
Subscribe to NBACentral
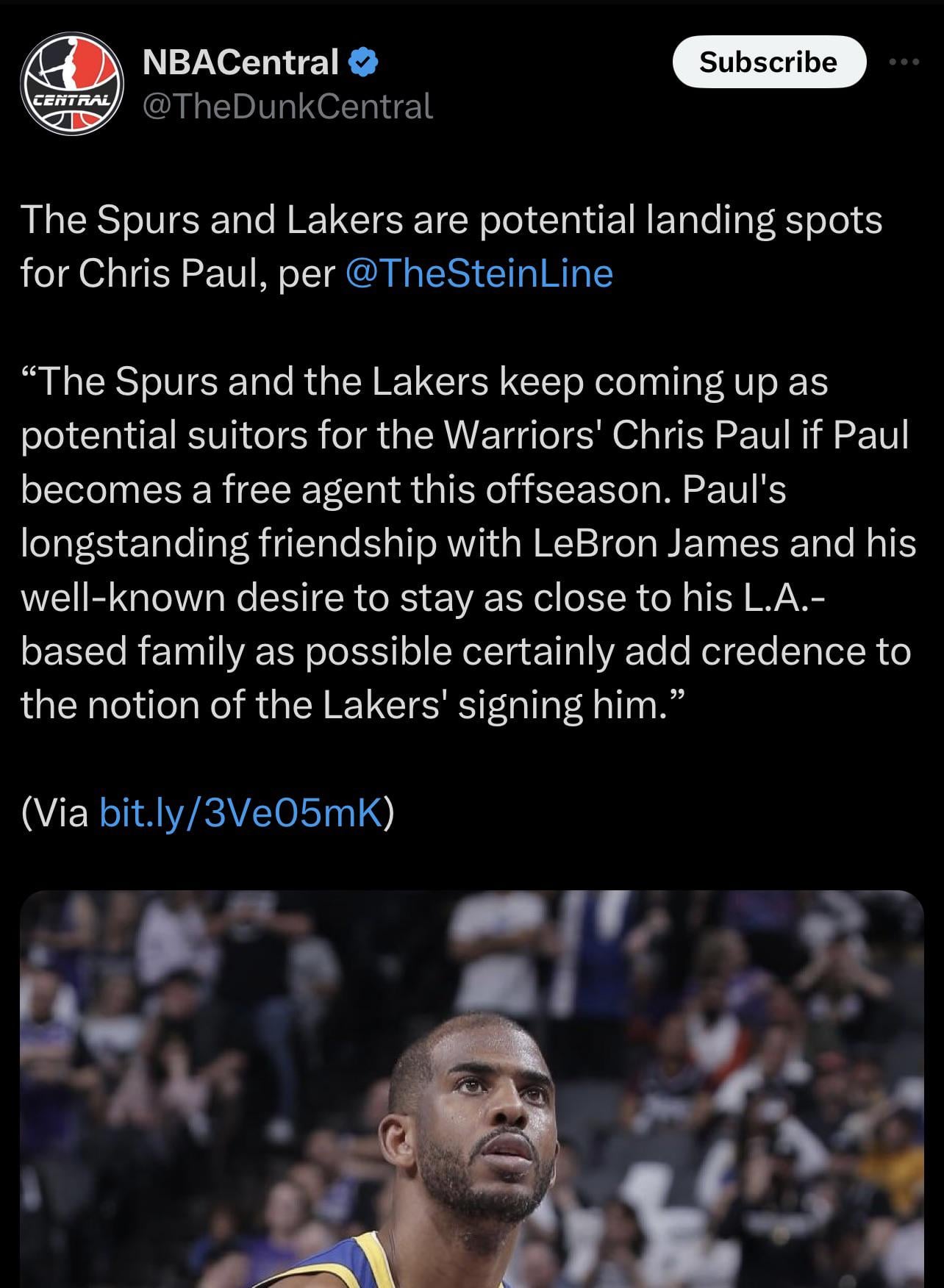768,62
